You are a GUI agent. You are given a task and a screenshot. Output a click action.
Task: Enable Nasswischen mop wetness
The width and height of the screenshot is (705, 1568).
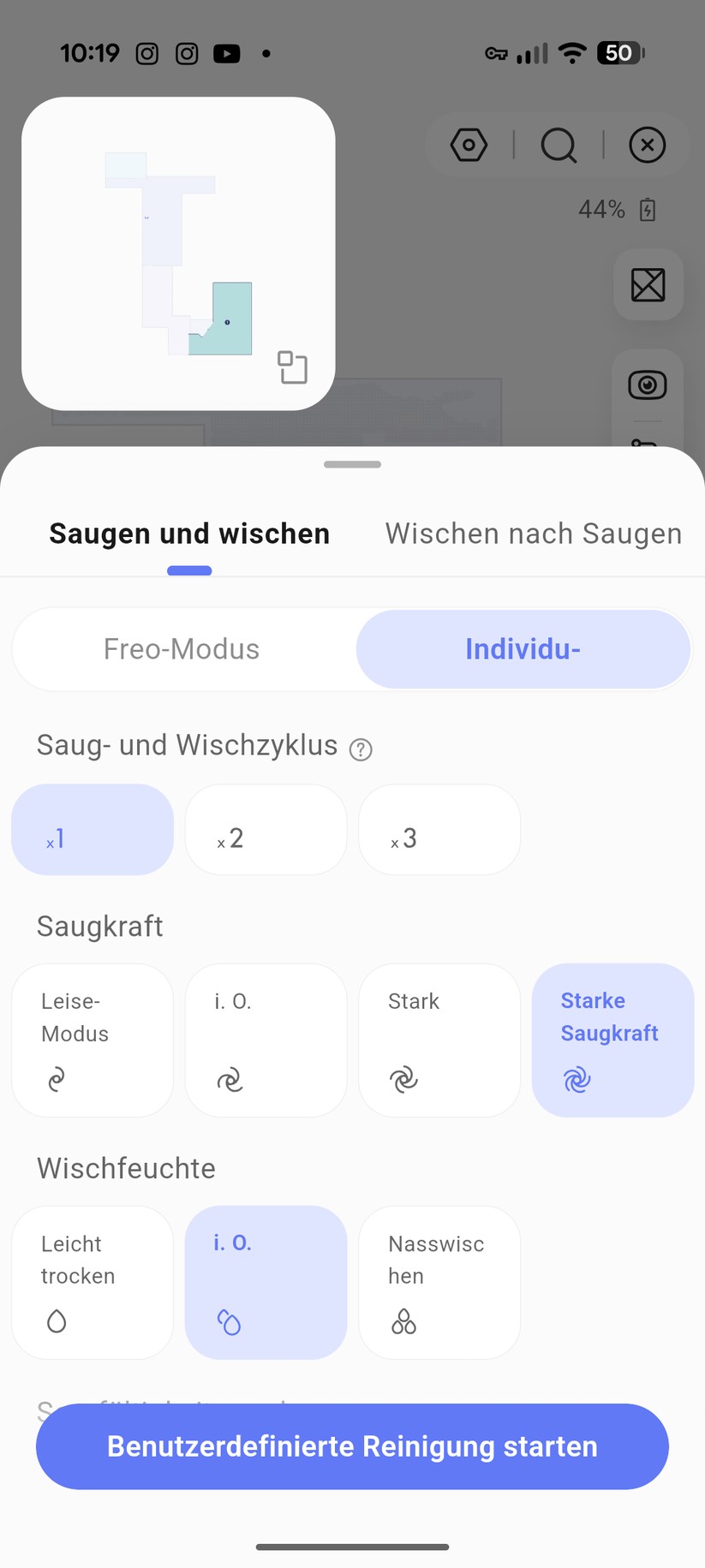[439, 1282]
